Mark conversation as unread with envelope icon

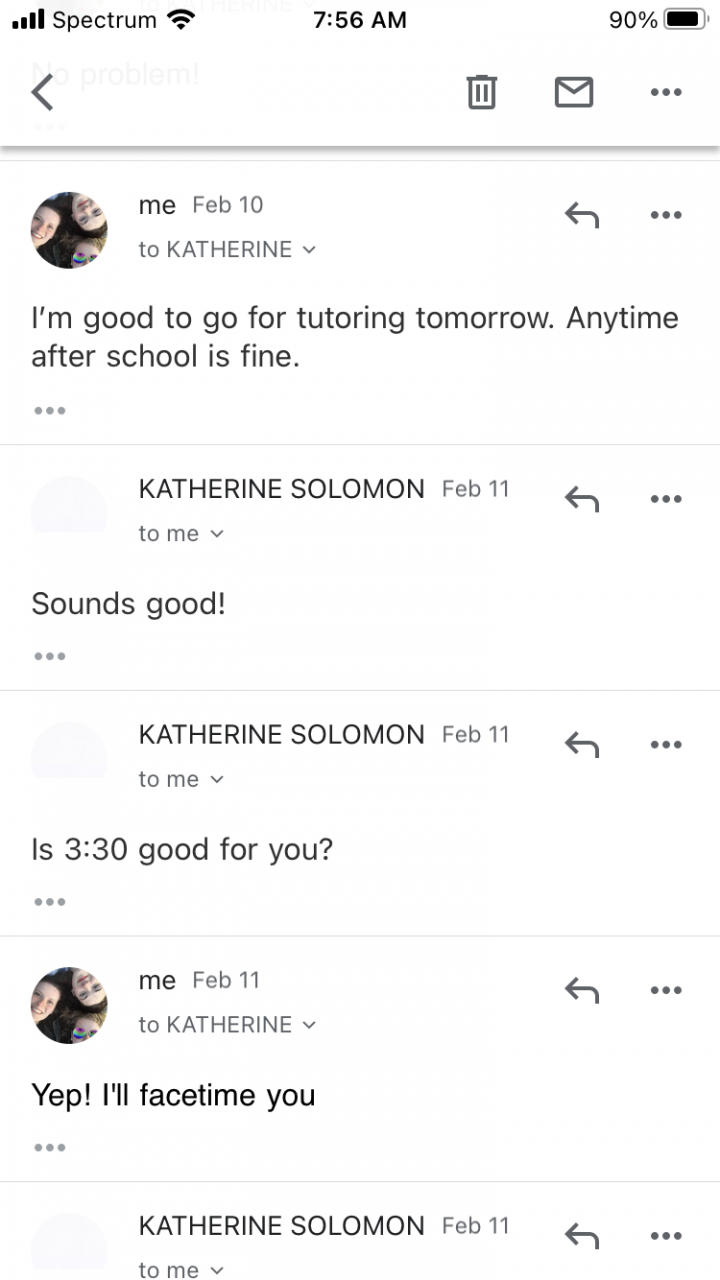click(573, 93)
